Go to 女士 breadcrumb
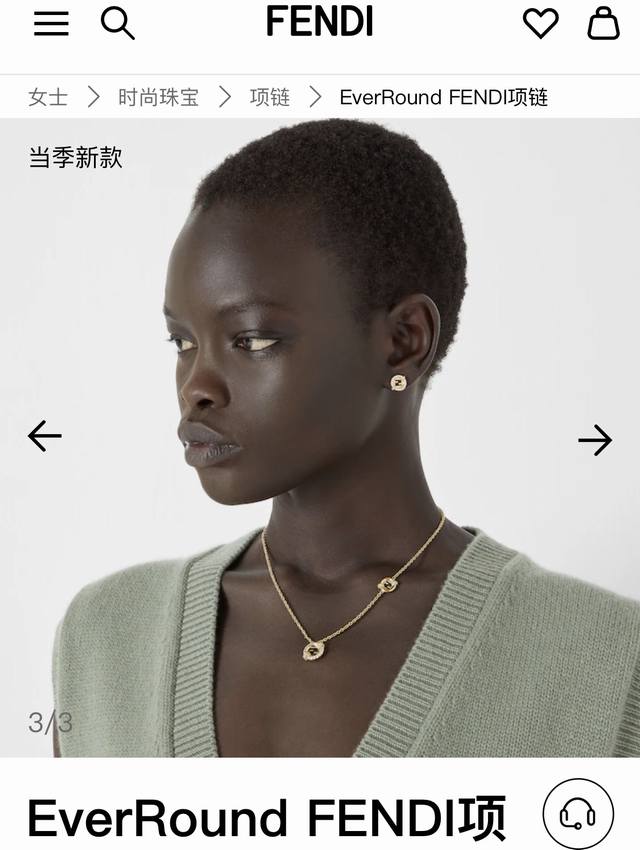Image resolution: width=640 pixels, height=850 pixels. [x=48, y=97]
